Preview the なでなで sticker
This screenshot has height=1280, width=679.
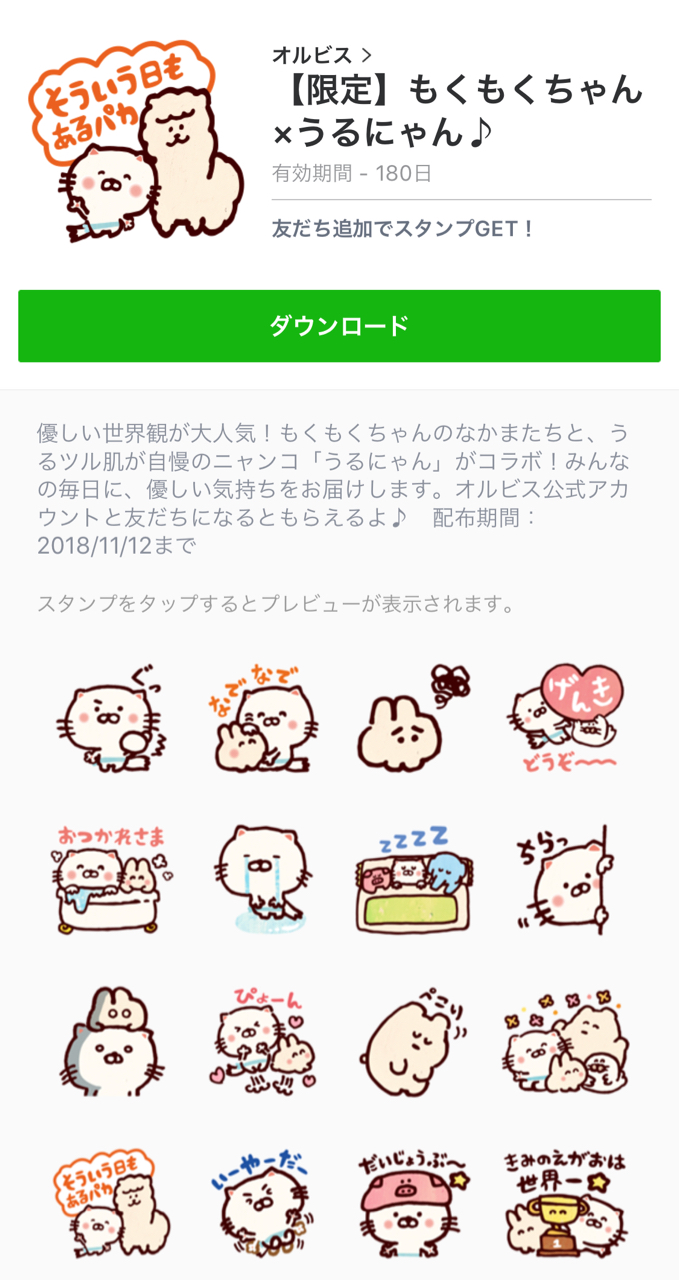(x=264, y=719)
